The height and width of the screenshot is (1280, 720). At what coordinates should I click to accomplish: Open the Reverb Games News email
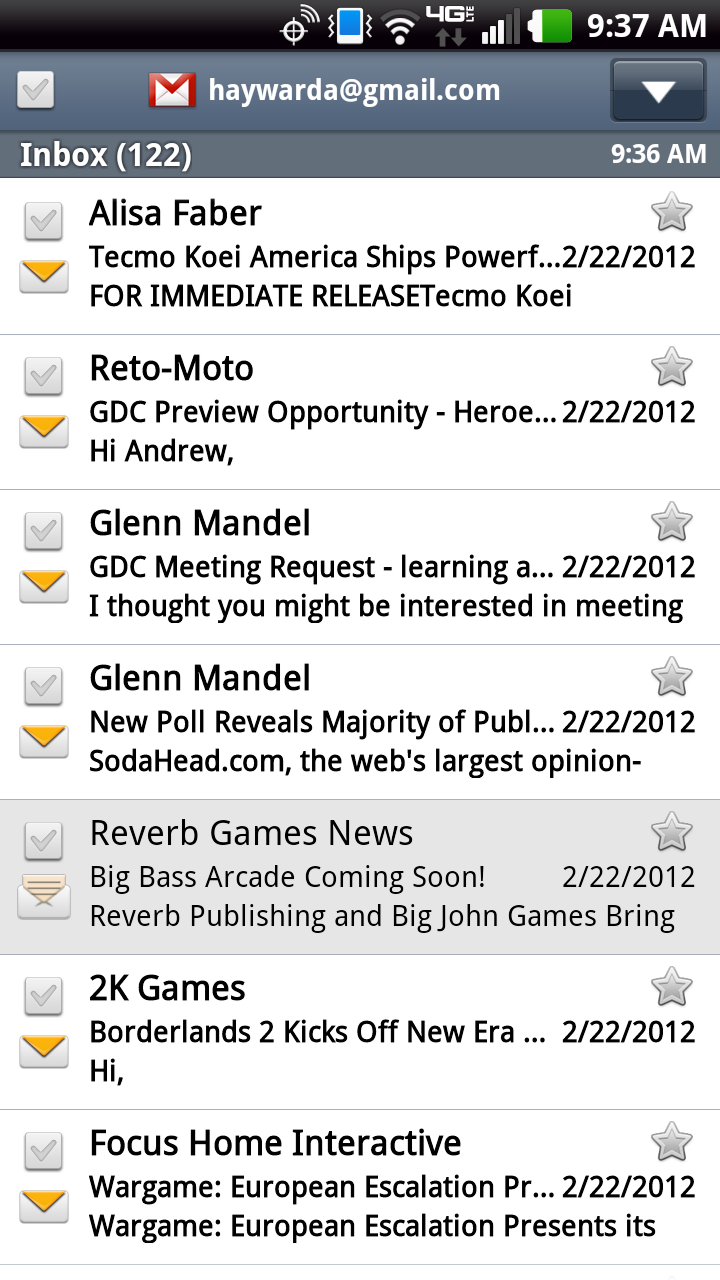[360, 877]
